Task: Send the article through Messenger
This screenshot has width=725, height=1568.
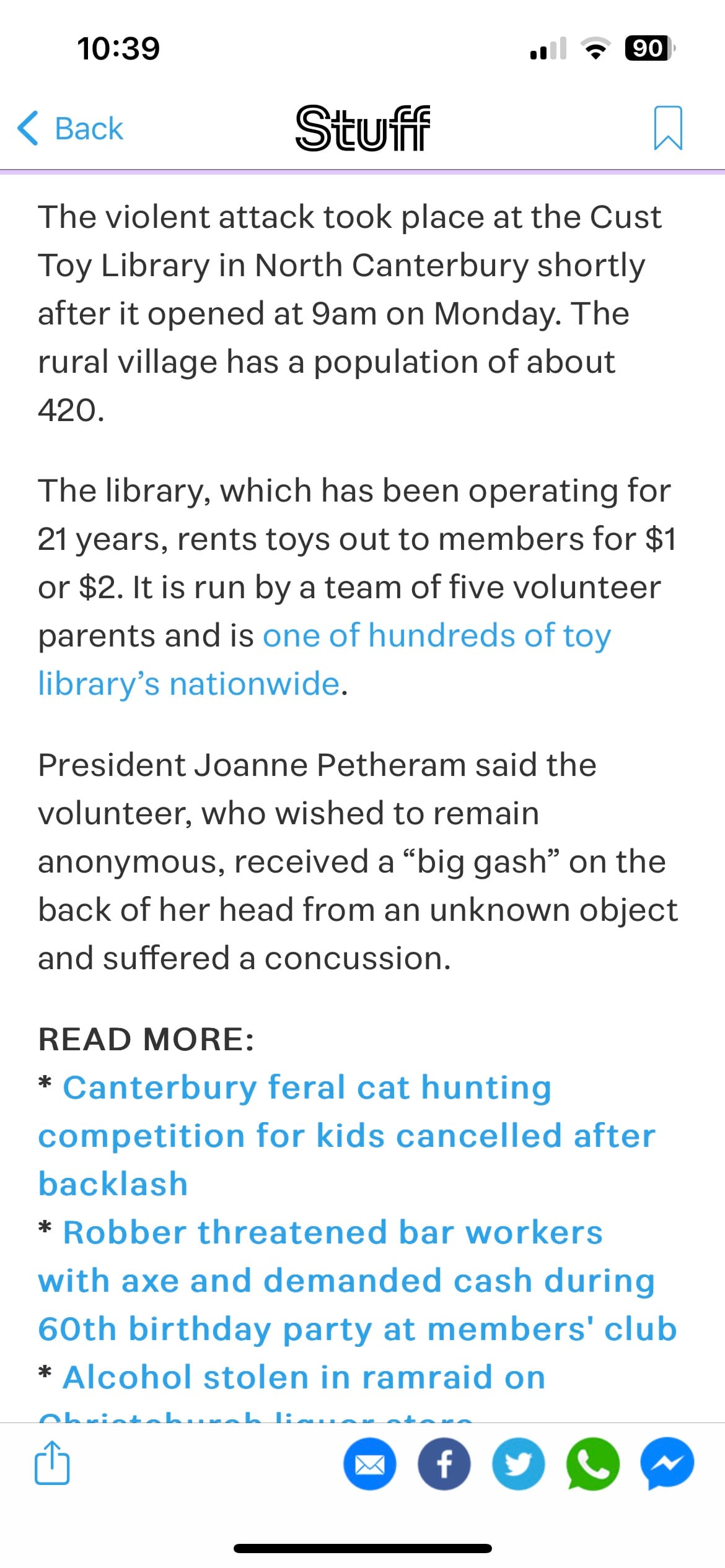Action: 667,1464
